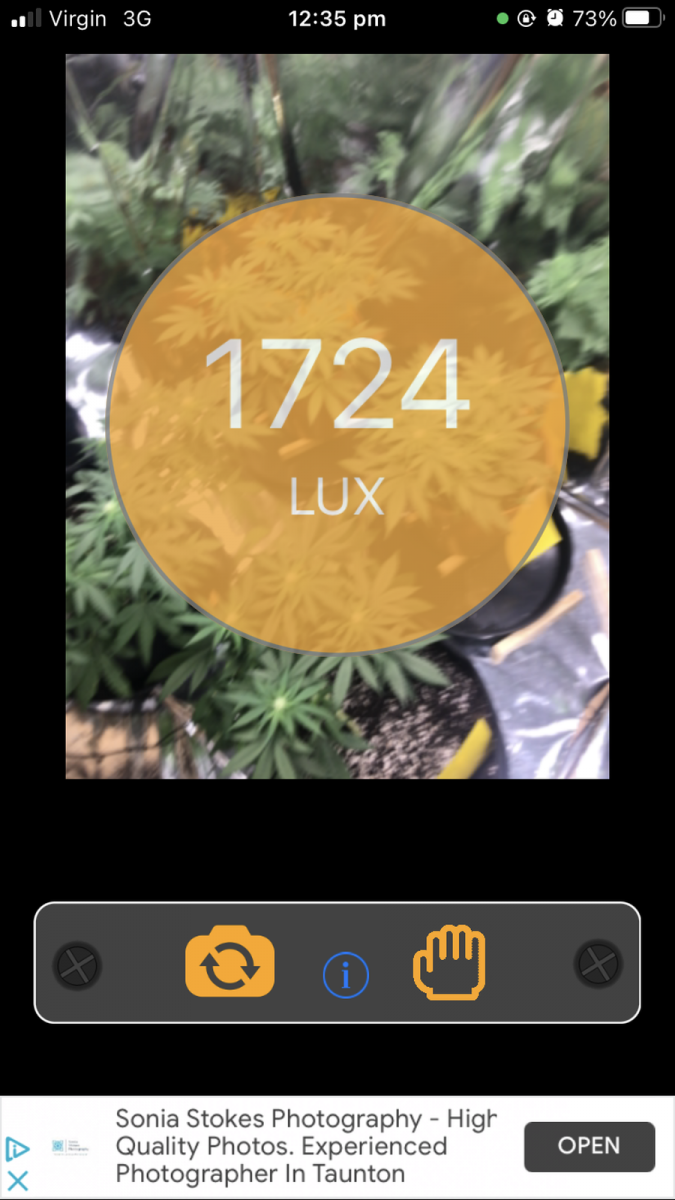This screenshot has height=1200, width=675.
Task: Open the blue info button
Action: [x=346, y=974]
